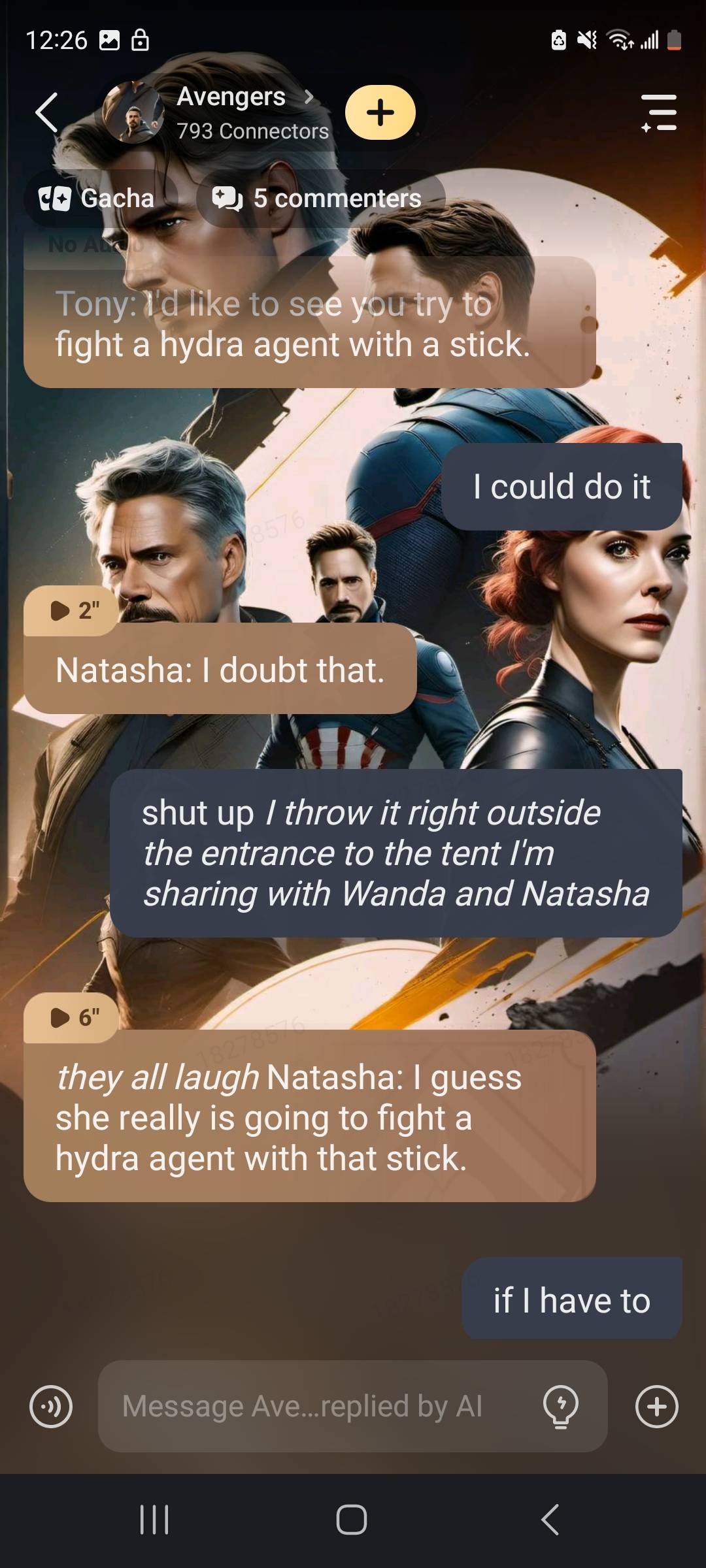
Task: Tap the yellow plus connect button
Action: [x=380, y=112]
